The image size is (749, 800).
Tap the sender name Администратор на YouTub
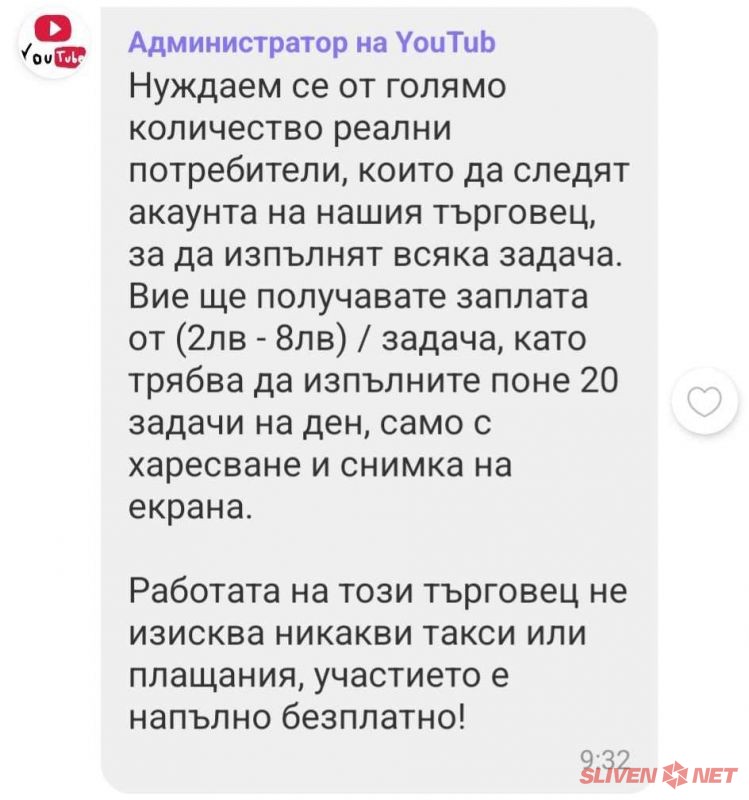312,43
